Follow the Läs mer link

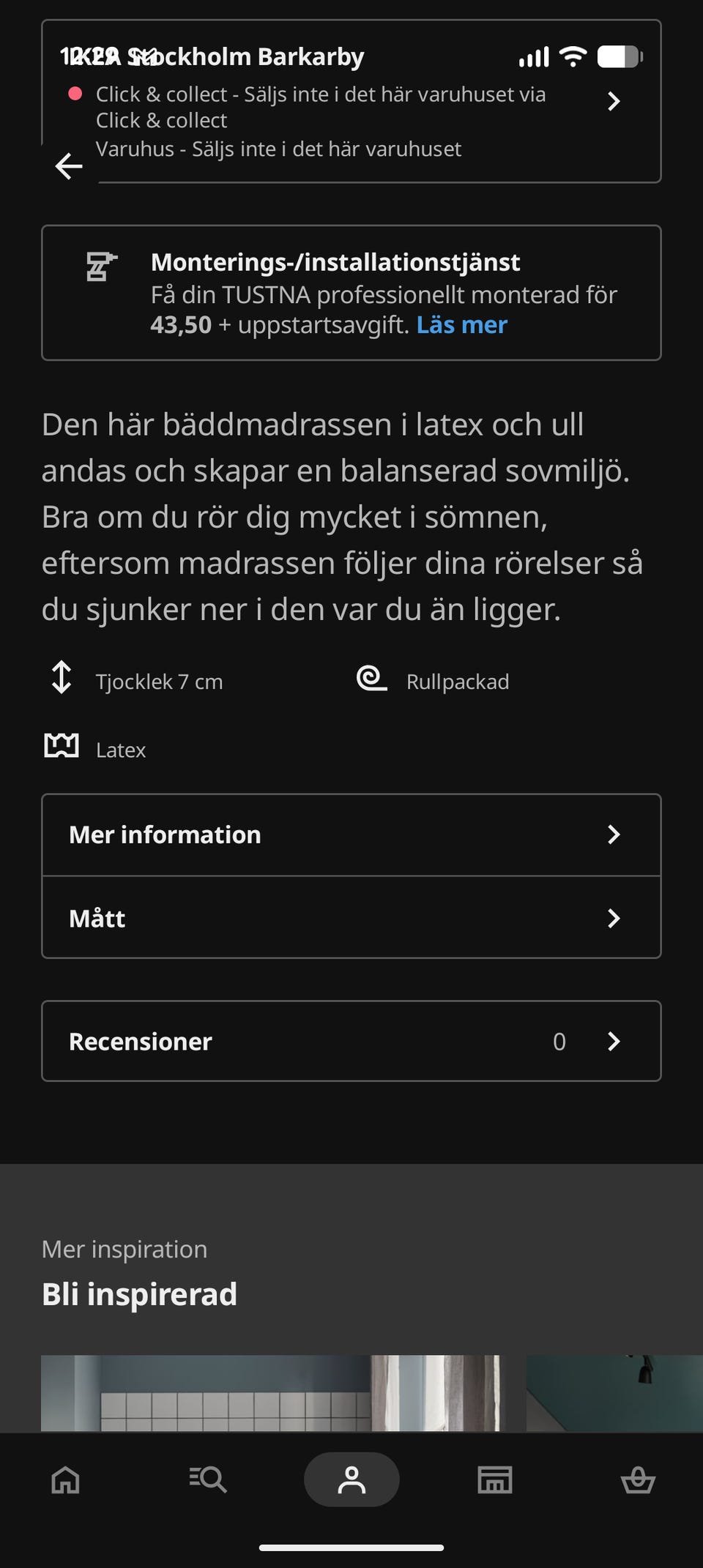point(461,325)
